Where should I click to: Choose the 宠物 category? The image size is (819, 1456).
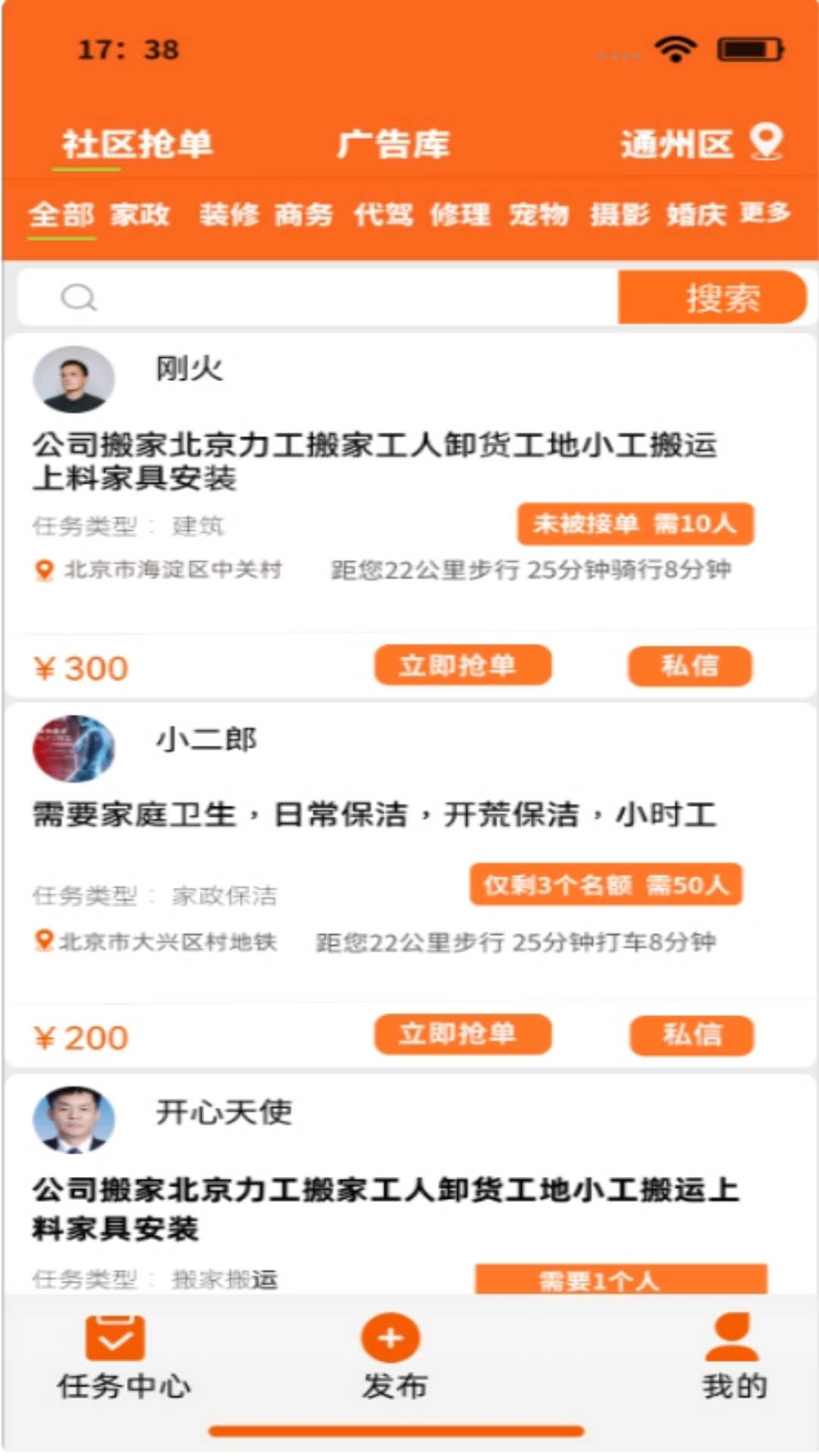538,215
